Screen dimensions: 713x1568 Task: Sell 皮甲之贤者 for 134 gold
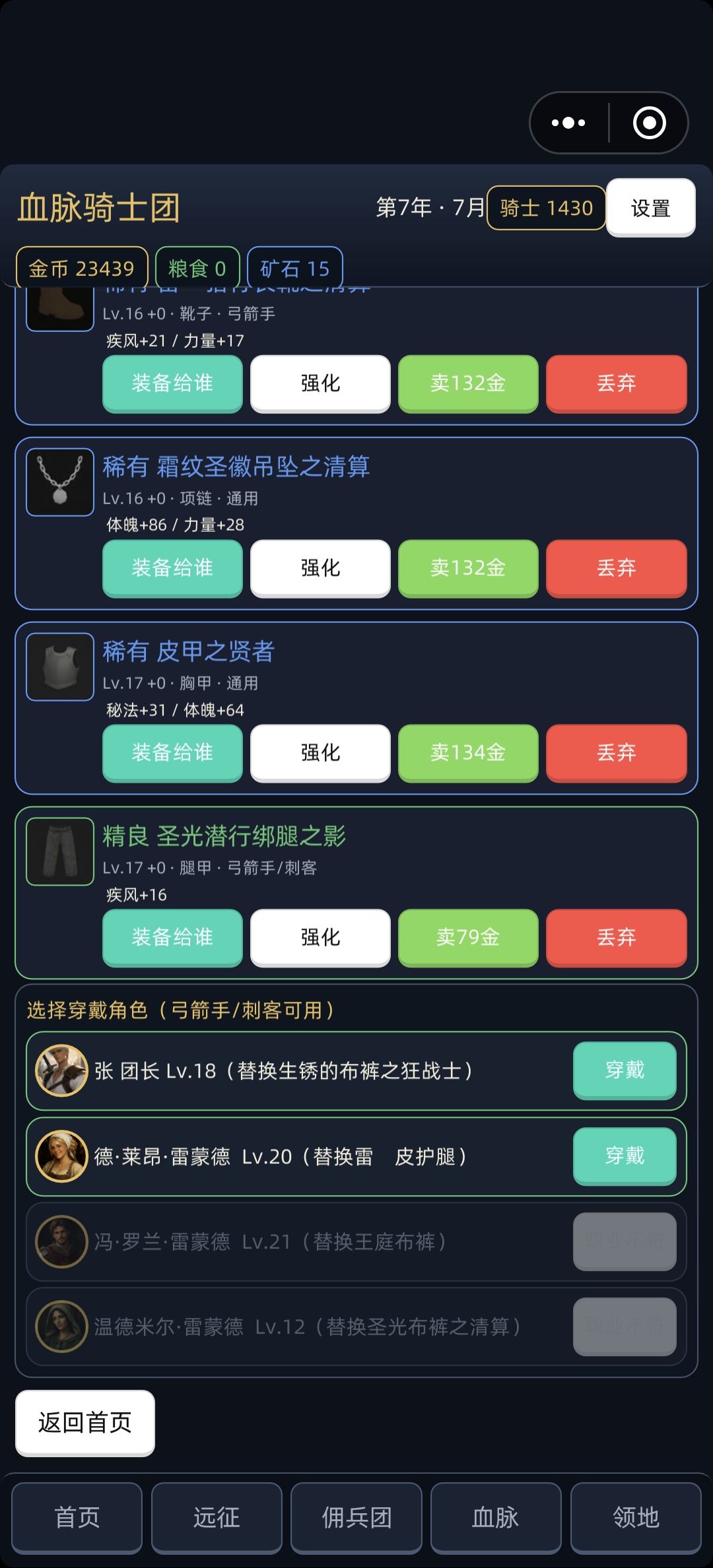point(468,753)
